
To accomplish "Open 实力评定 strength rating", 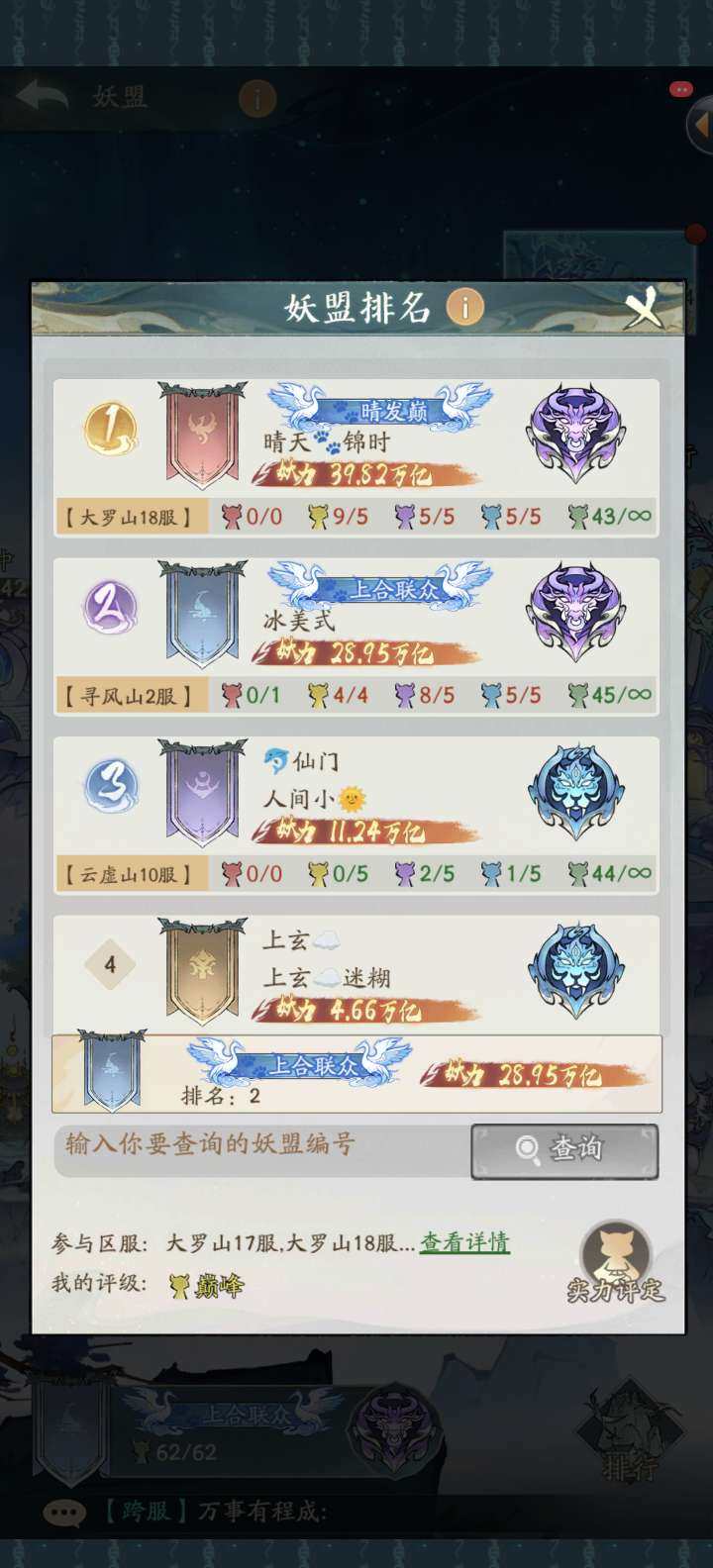I will [x=616, y=1262].
